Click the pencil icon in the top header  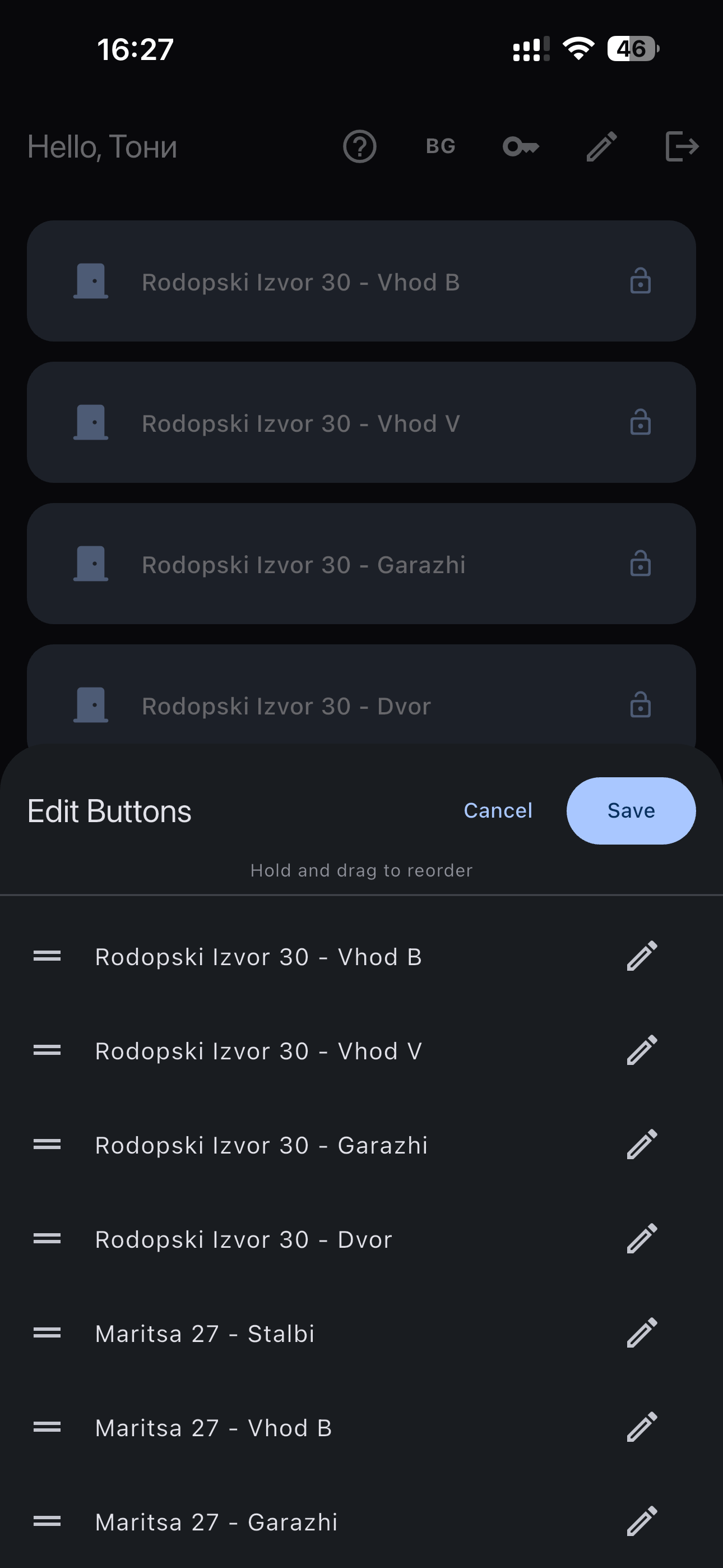point(601,146)
